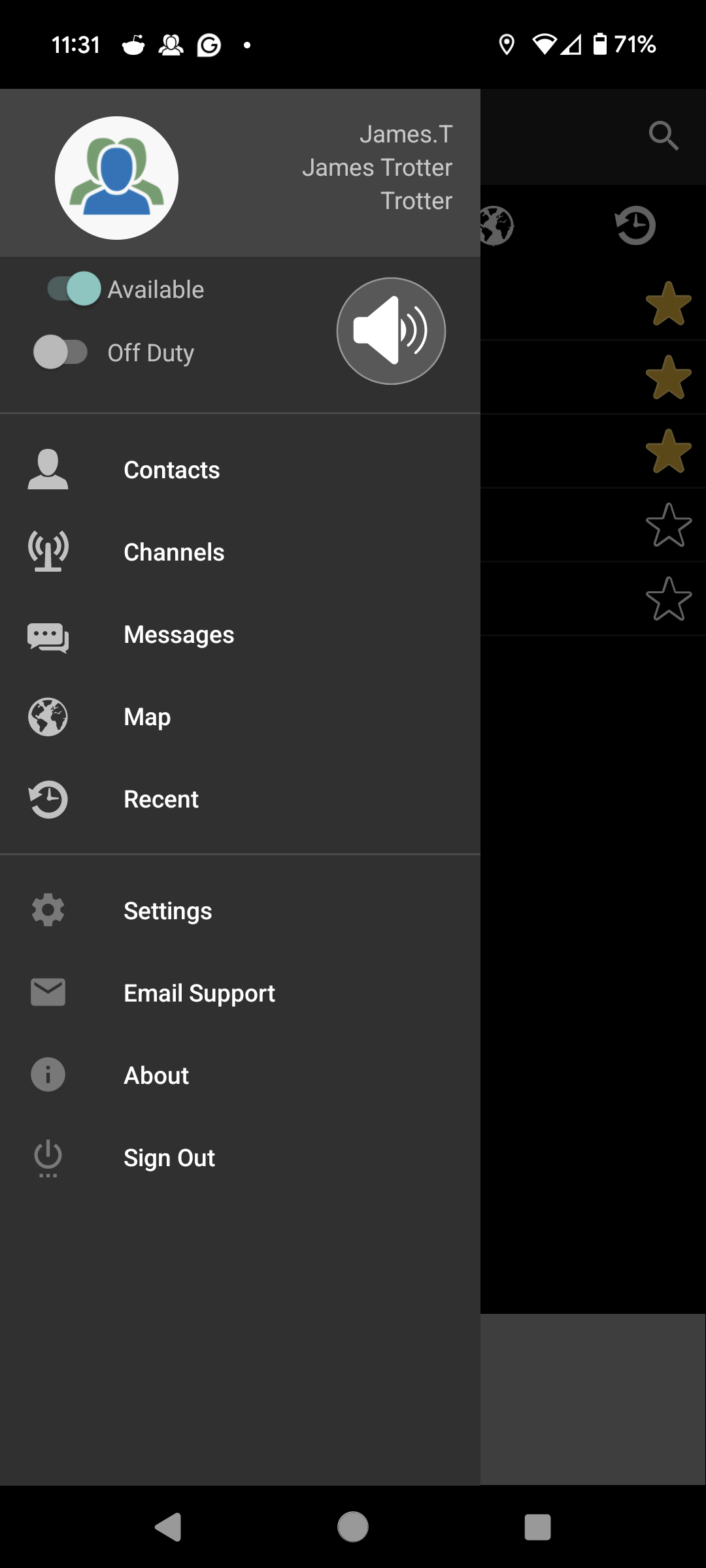Open Messages
706x1568 pixels.
point(178,634)
